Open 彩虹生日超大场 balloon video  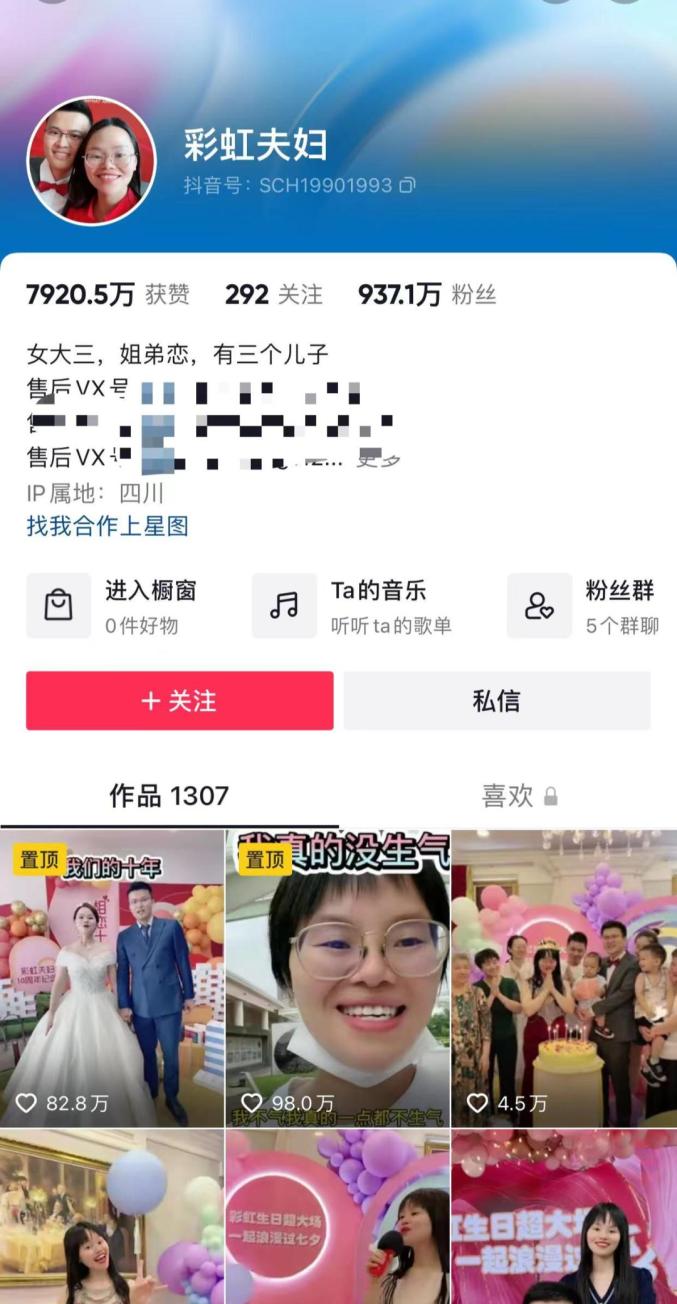pos(337,1217)
